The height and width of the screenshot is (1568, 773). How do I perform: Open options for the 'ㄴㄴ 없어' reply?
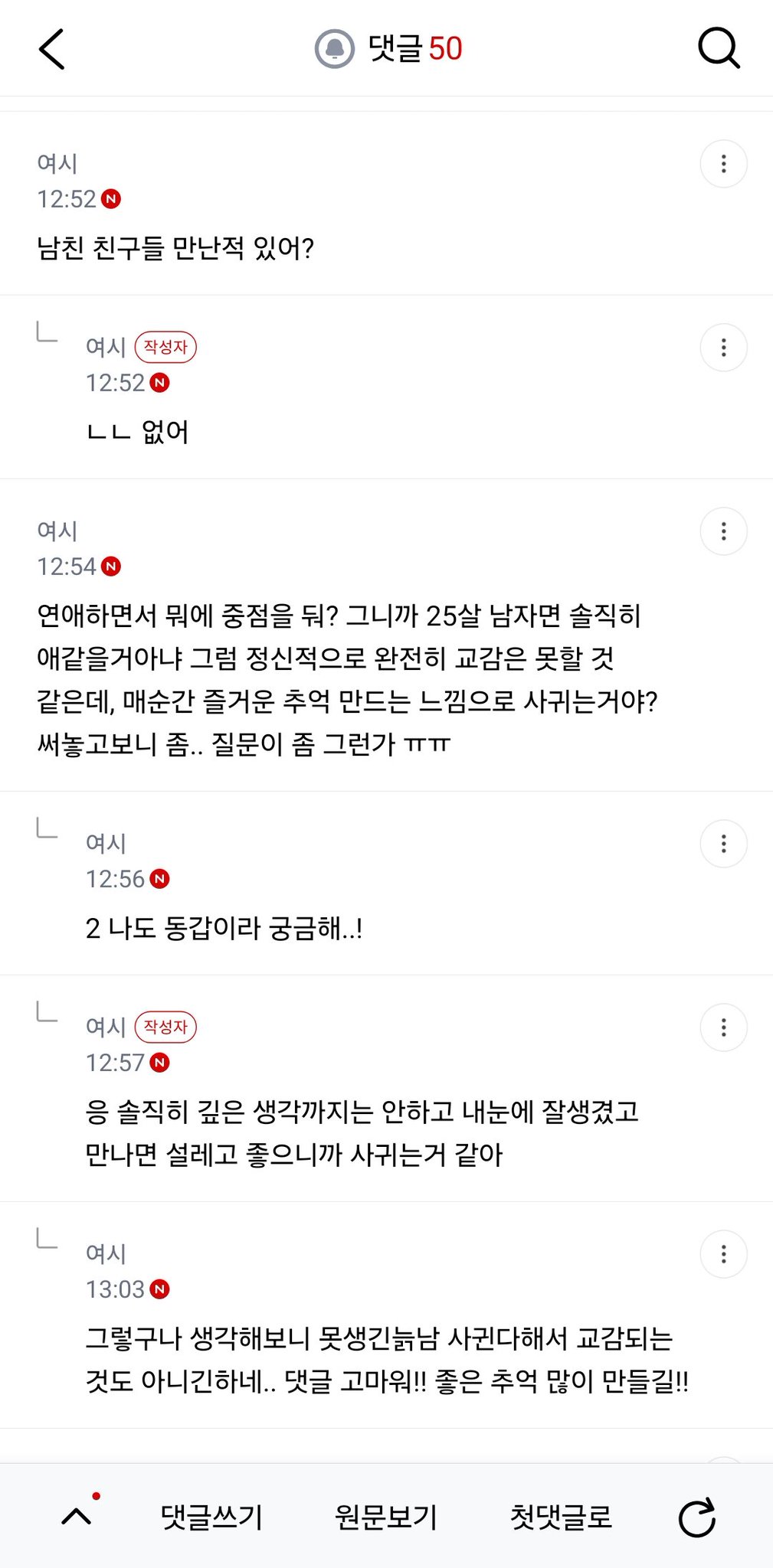point(723,348)
